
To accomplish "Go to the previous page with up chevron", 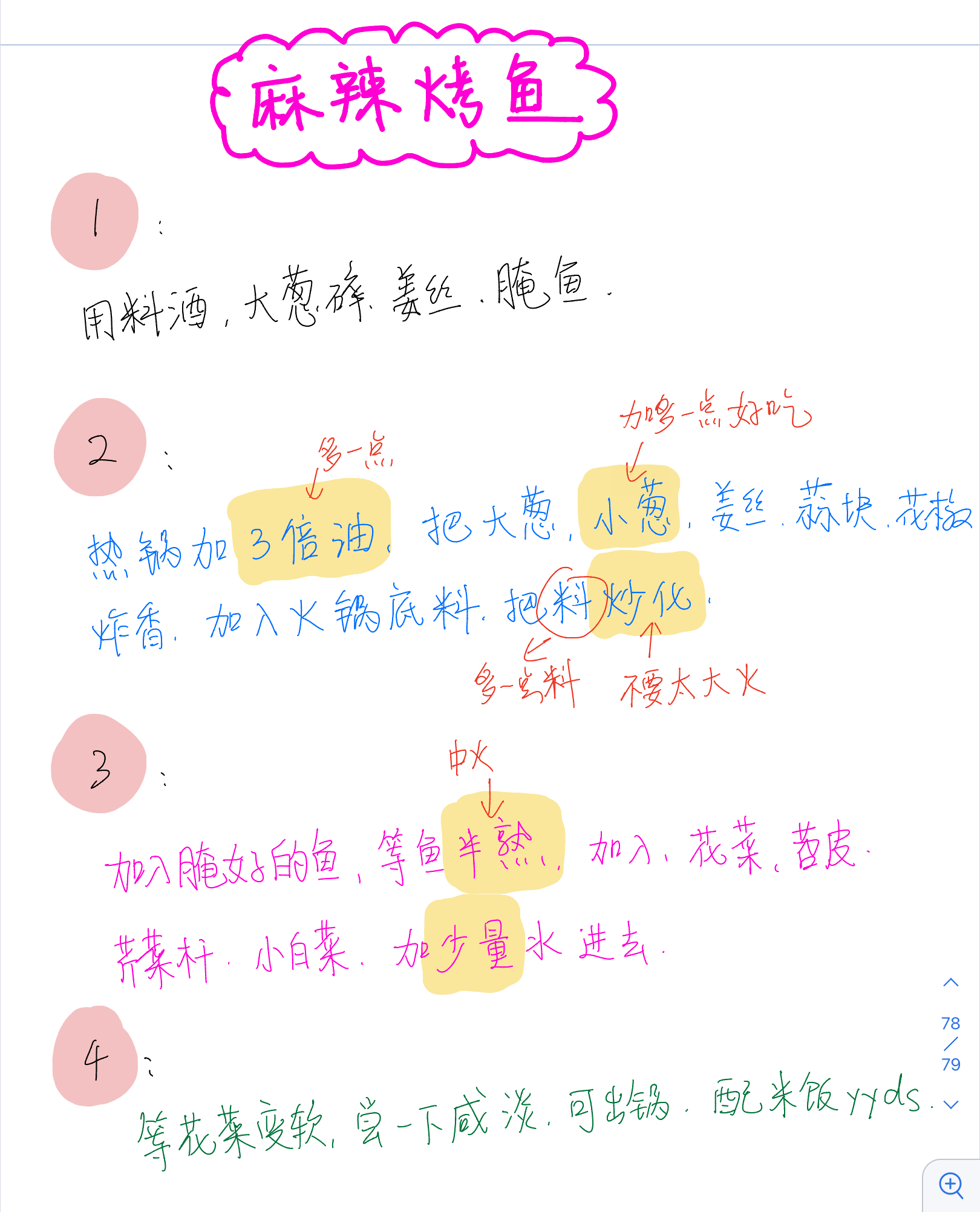I will click(950, 982).
